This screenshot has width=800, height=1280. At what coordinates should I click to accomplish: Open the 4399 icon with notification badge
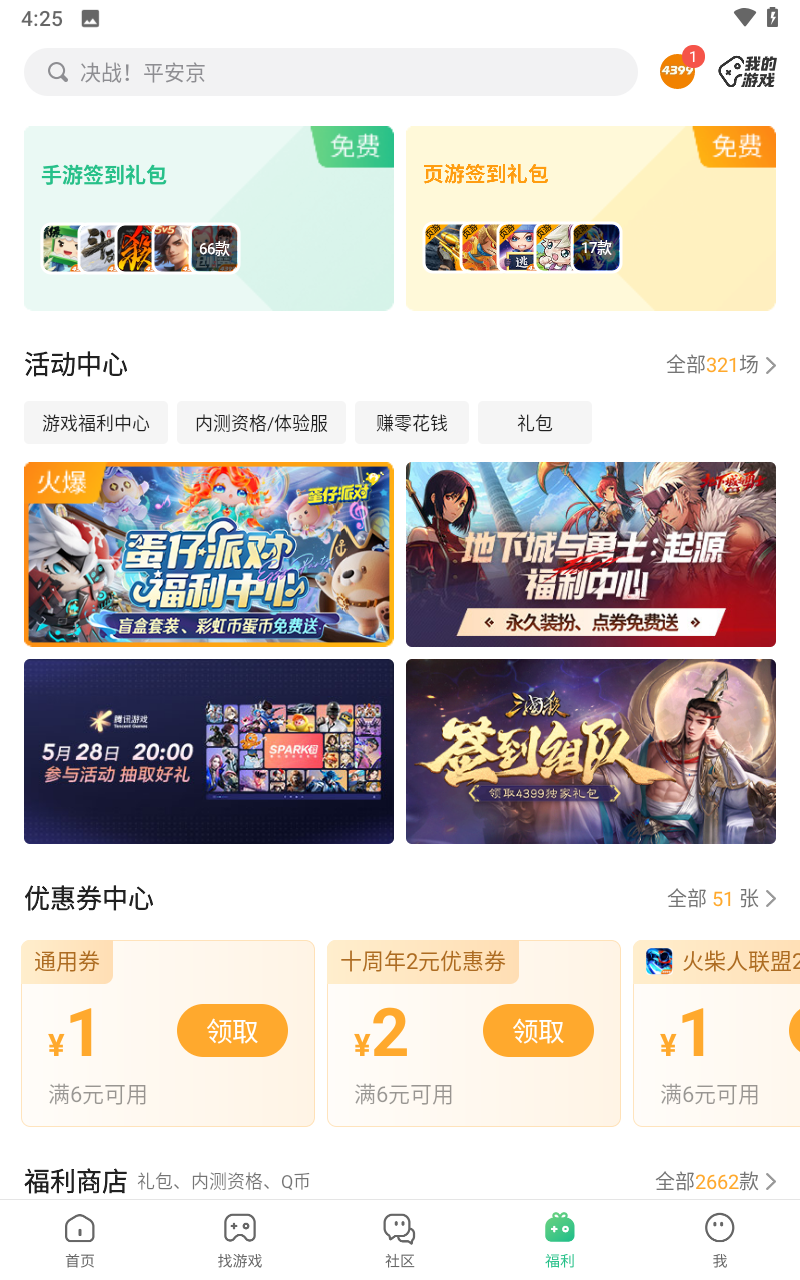pos(678,71)
